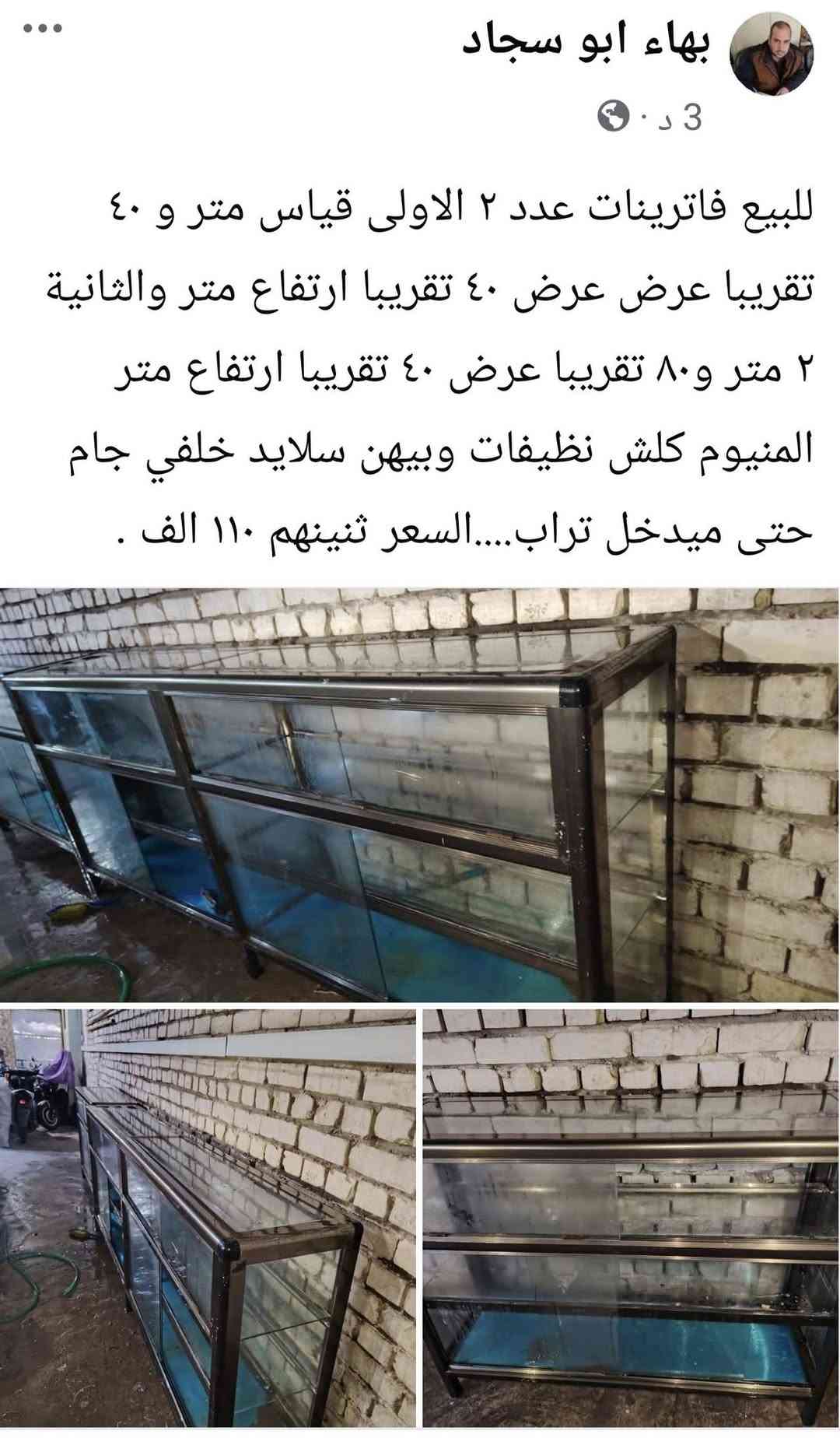
Task: Open the post's three-dot options menu
Action: 42,29
